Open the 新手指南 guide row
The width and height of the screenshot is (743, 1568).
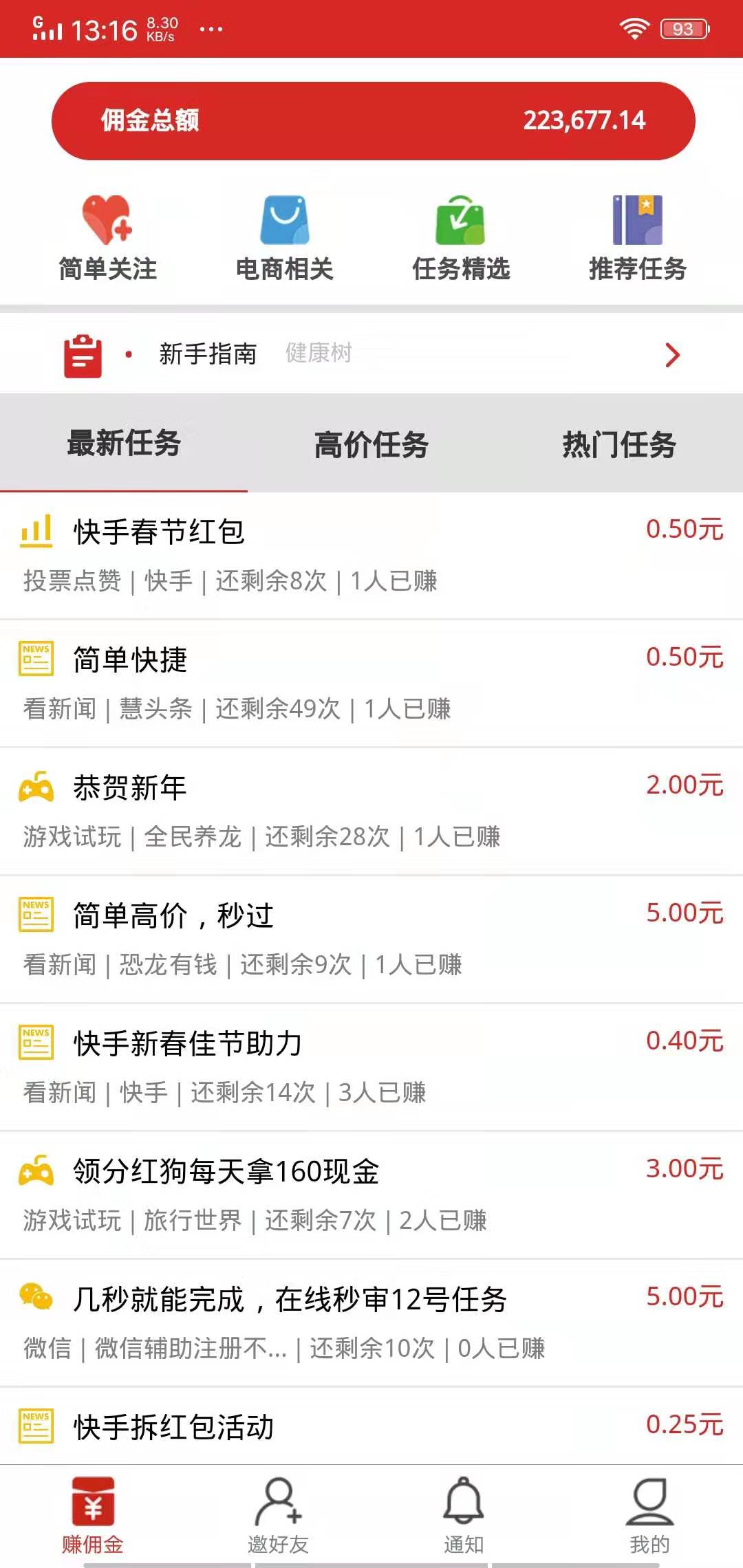point(371,354)
